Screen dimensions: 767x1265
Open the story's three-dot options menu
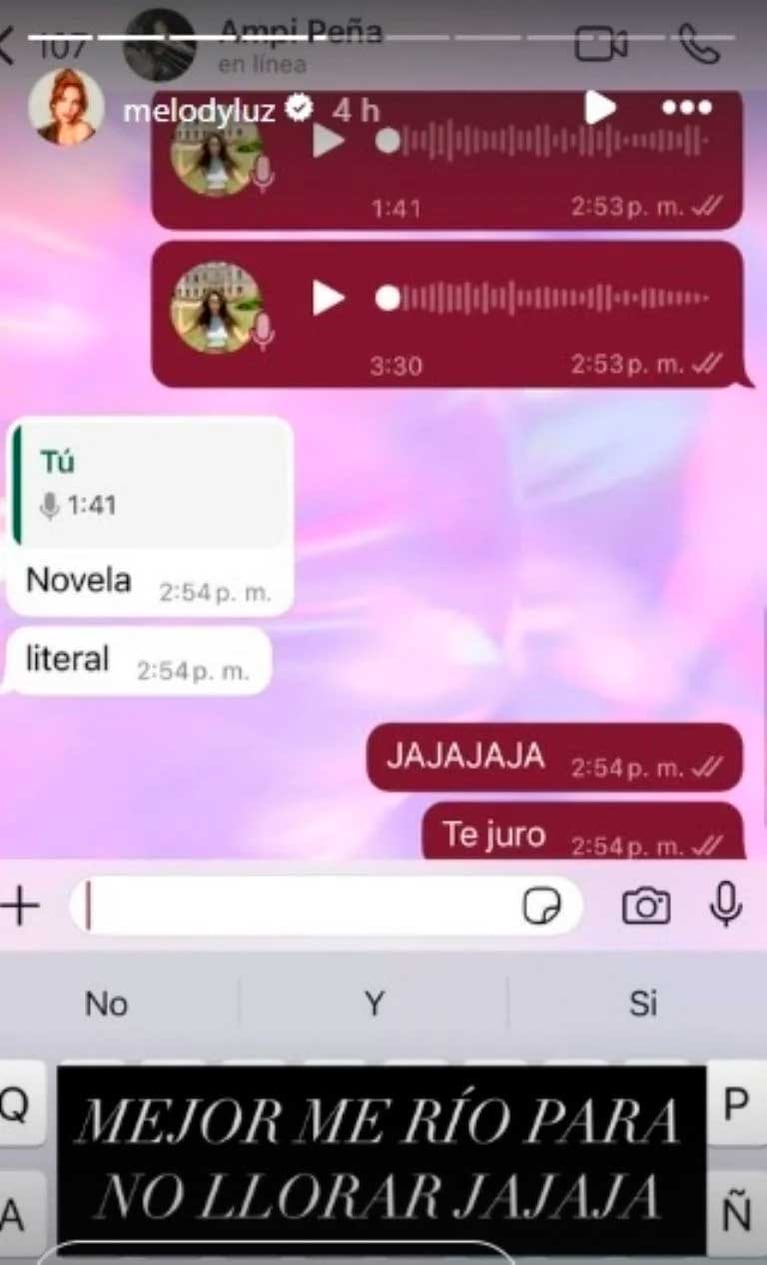pyautogui.click(x=687, y=107)
